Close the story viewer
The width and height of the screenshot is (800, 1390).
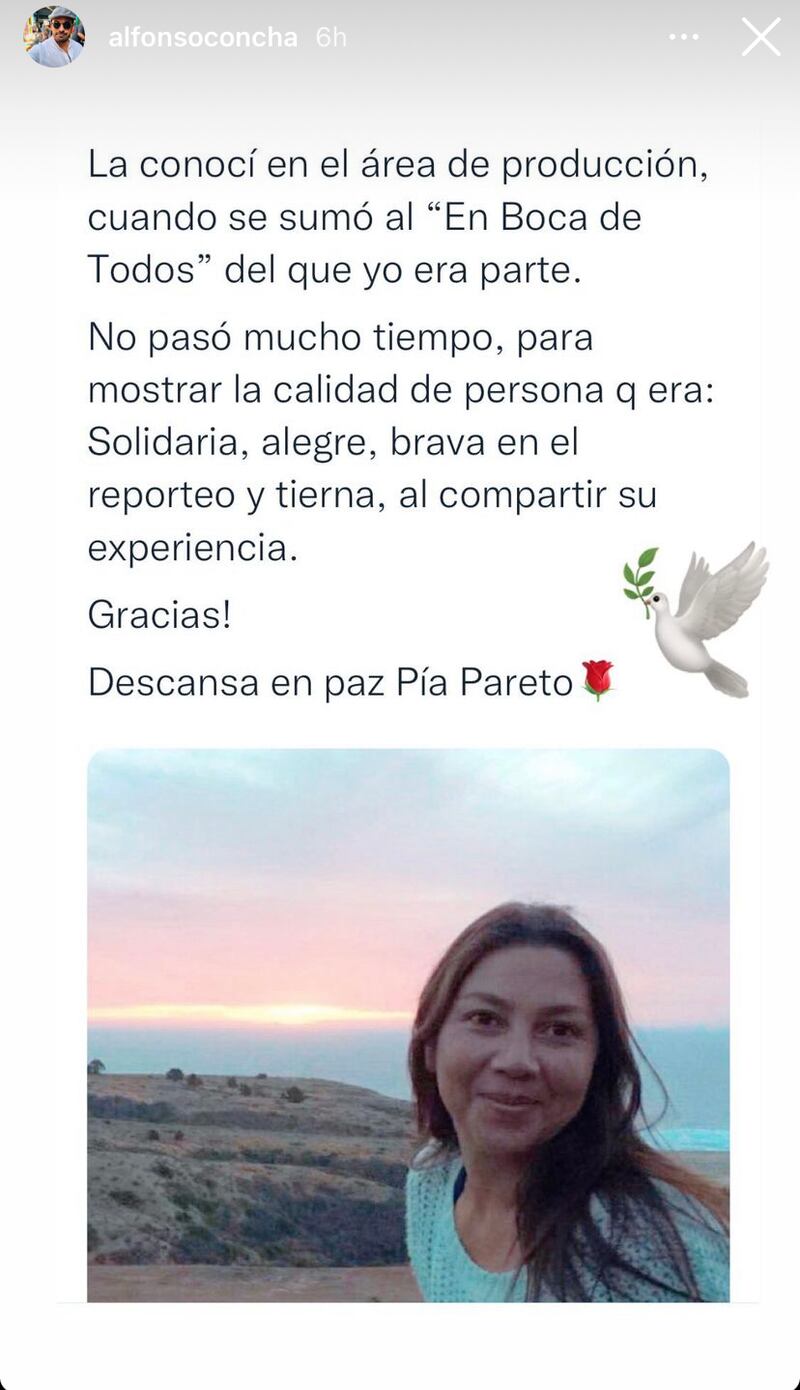click(x=761, y=37)
